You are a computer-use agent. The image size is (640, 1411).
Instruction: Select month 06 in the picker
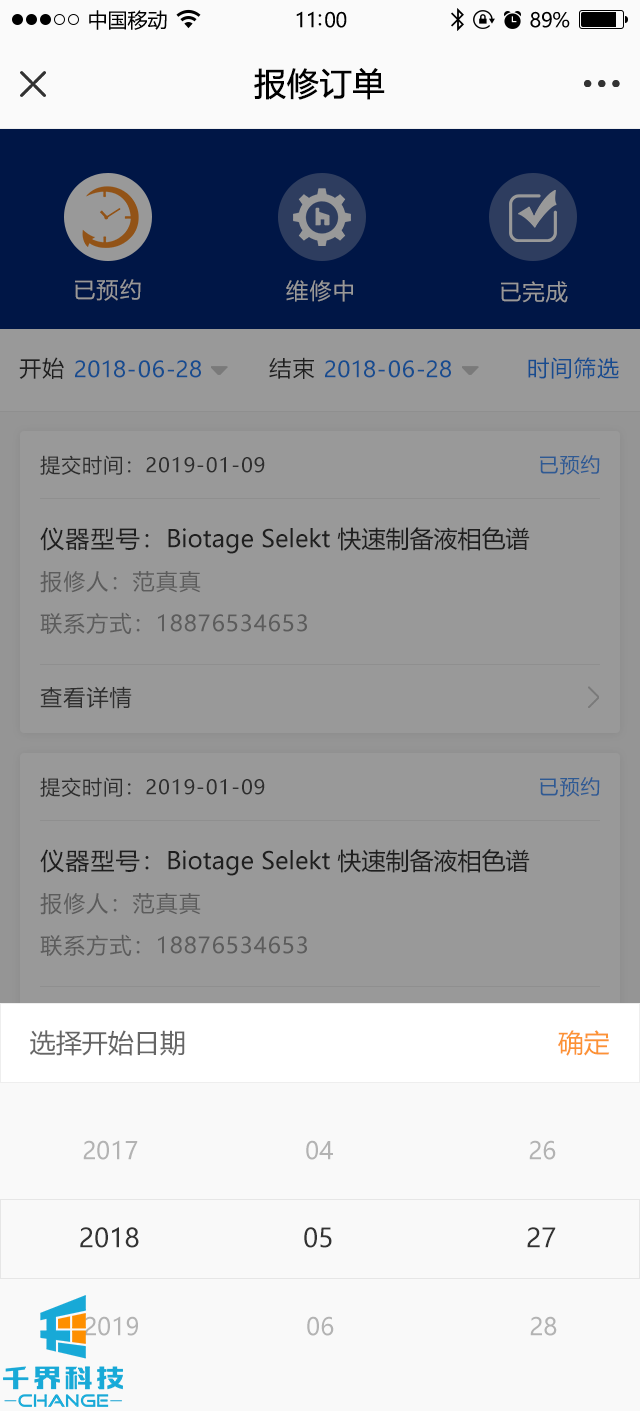click(x=320, y=1326)
